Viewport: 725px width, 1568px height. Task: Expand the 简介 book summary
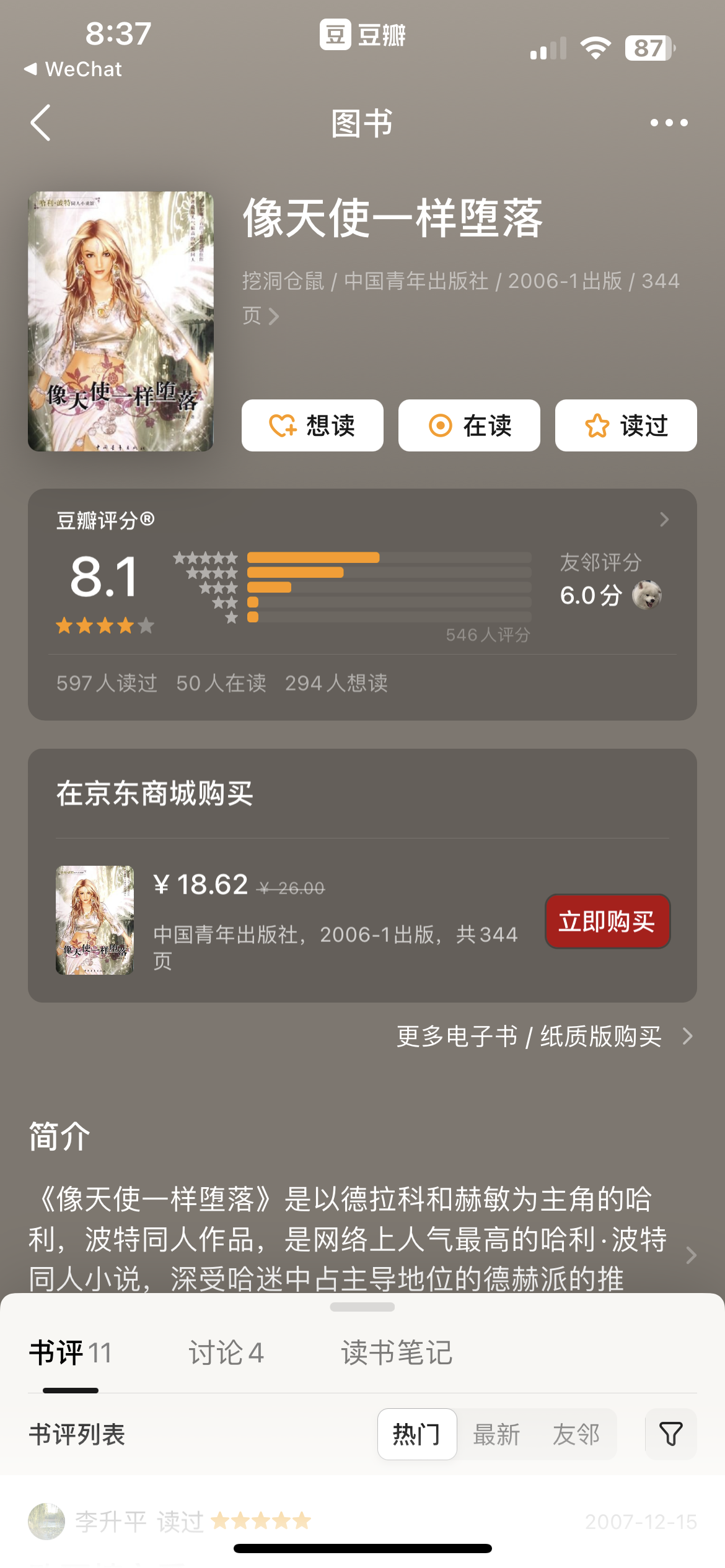pos(691,1255)
